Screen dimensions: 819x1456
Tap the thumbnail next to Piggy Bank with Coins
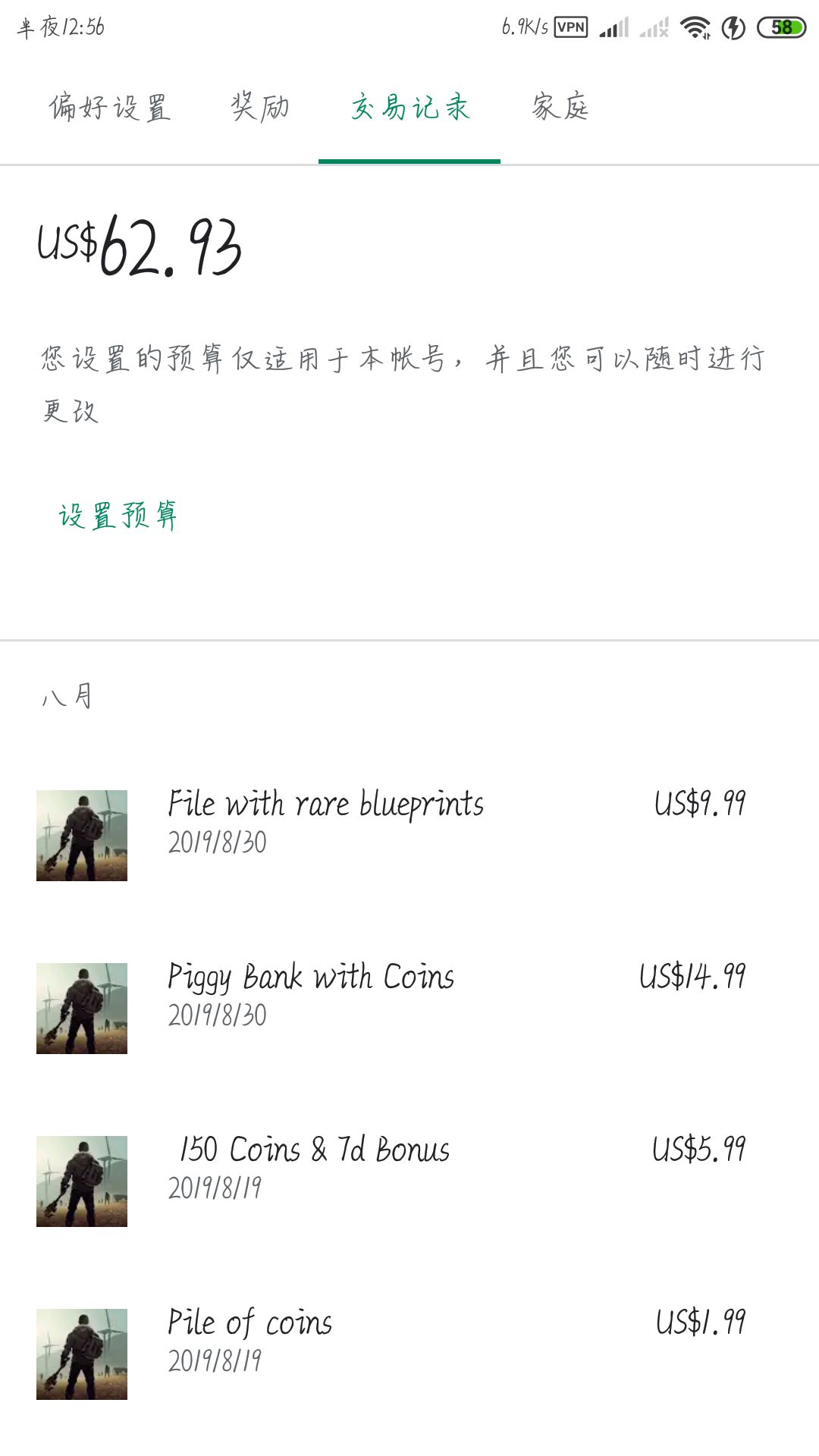pyautogui.click(x=81, y=1006)
